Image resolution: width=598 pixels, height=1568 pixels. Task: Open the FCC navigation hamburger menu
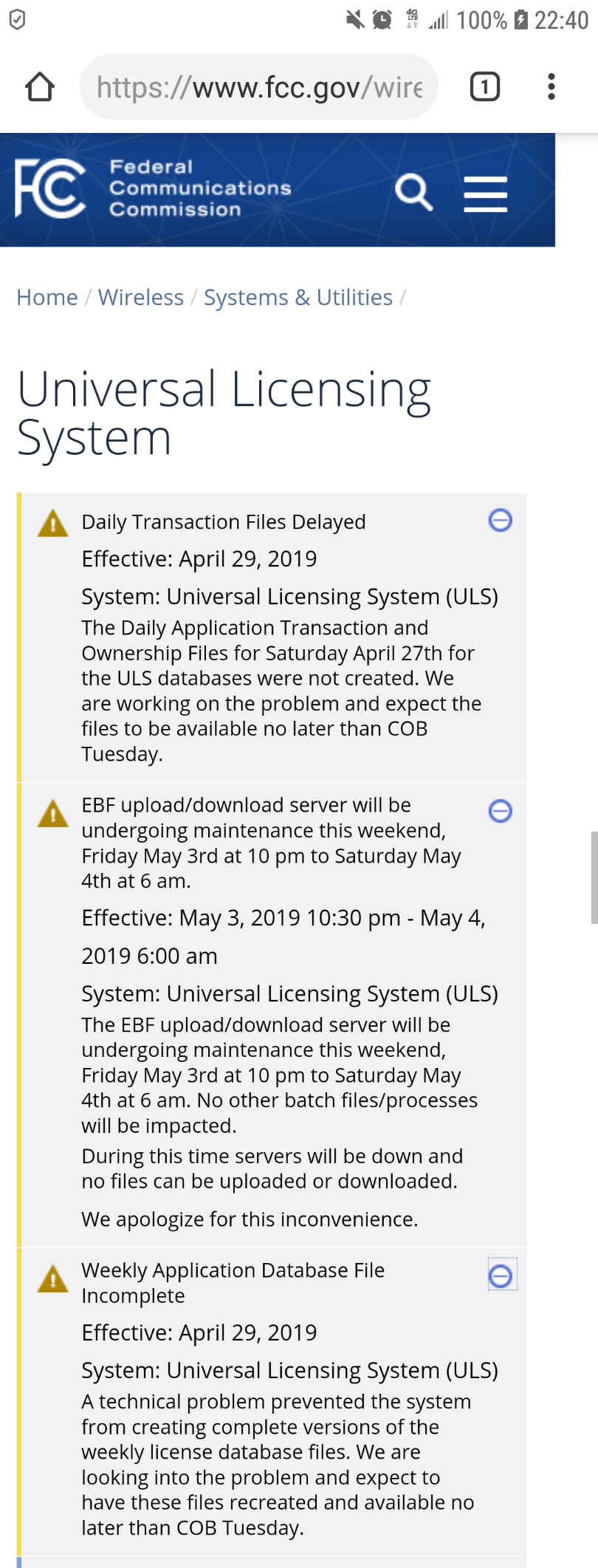(485, 194)
